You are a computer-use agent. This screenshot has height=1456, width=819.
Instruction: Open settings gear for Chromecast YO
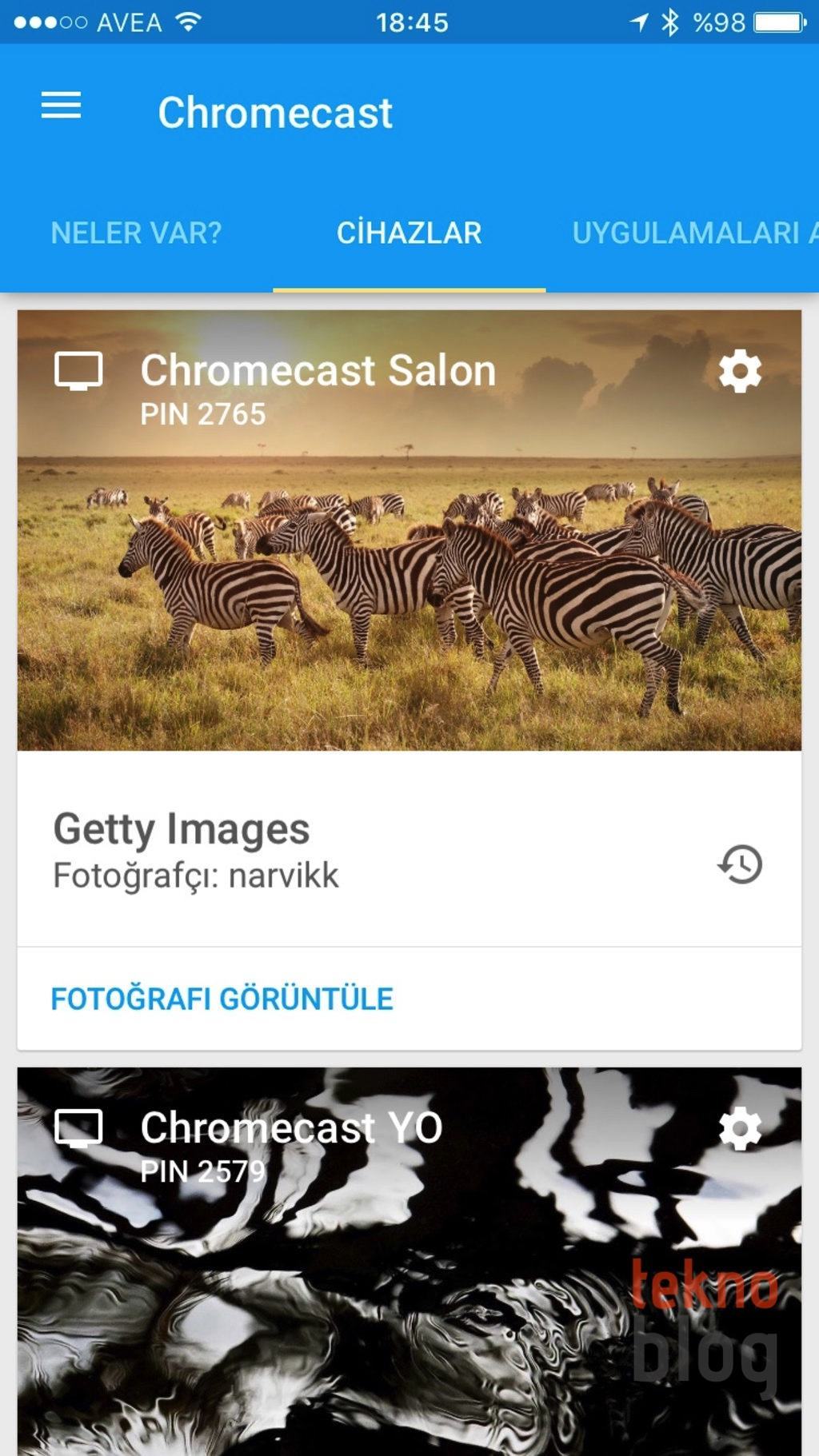click(x=740, y=1128)
